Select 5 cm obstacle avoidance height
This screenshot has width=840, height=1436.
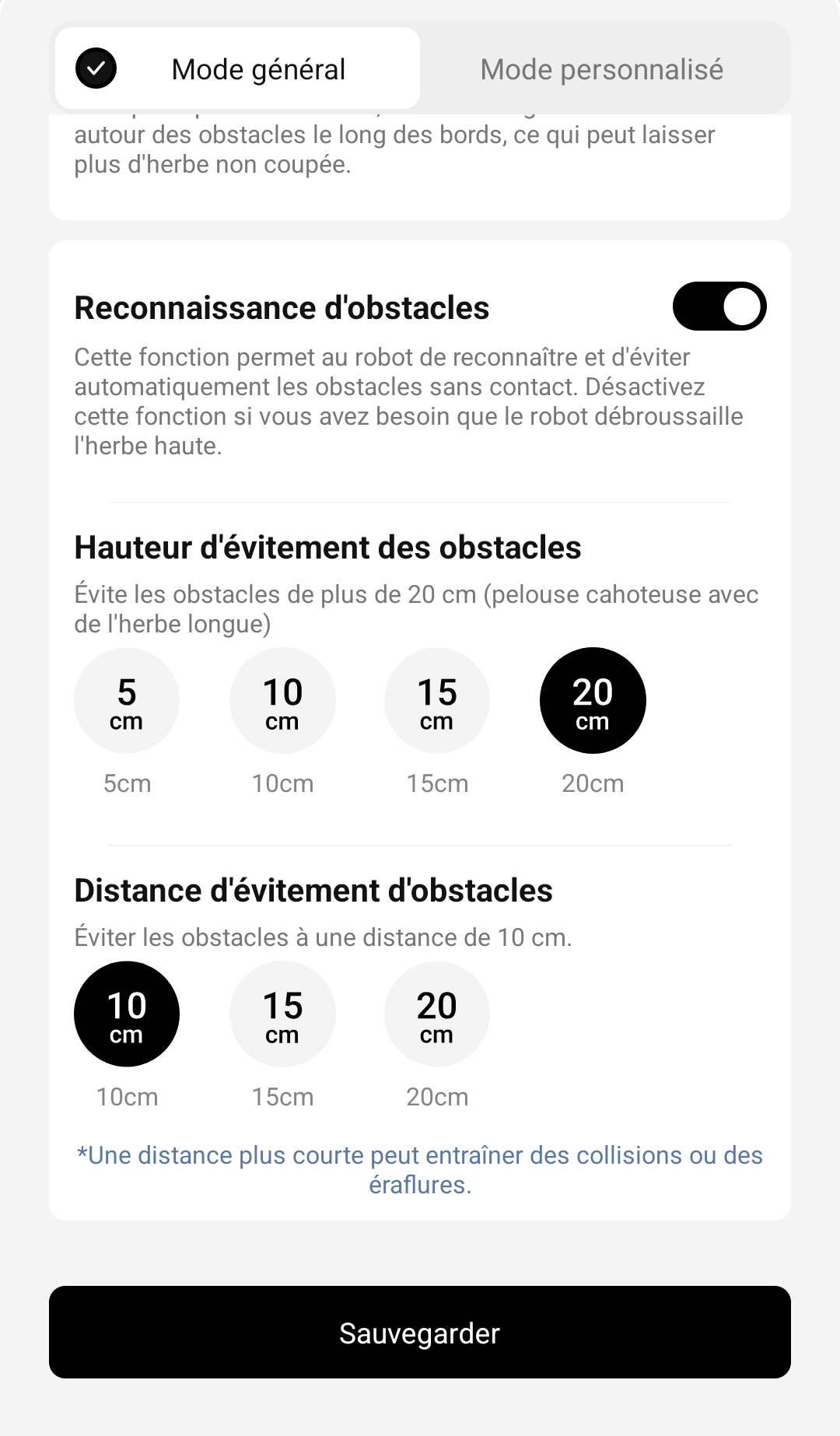(127, 701)
